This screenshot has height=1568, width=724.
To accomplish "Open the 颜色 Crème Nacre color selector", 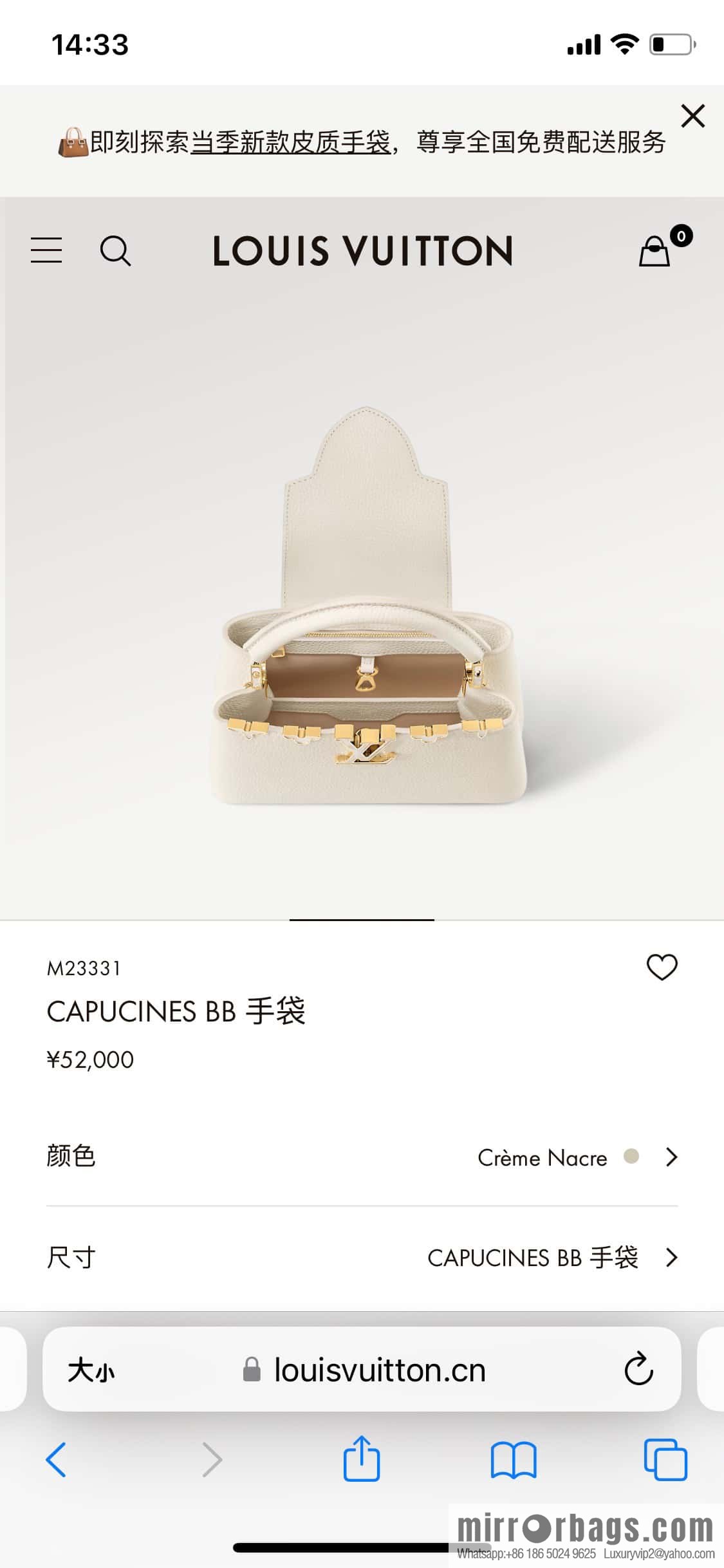I will click(362, 1157).
